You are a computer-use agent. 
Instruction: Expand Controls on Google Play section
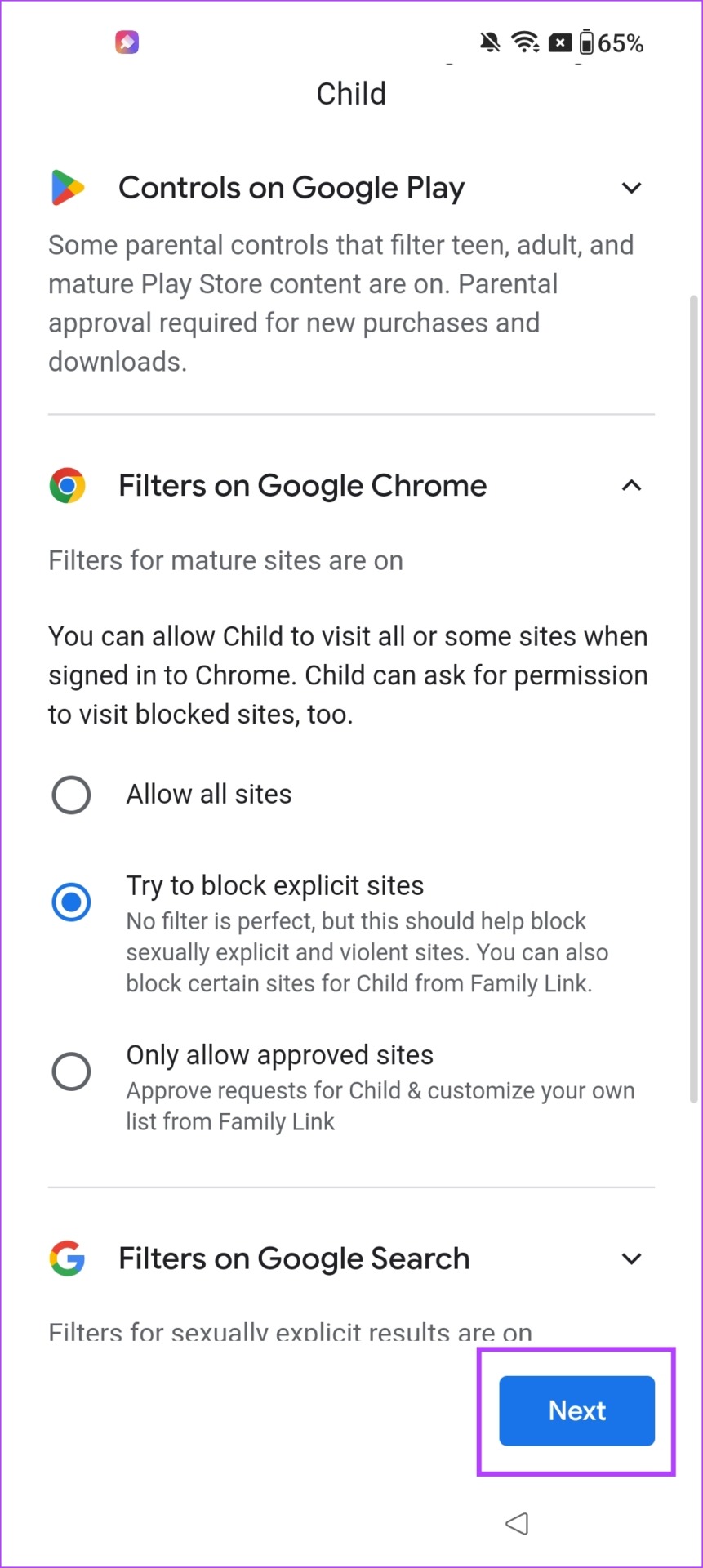pos(631,189)
